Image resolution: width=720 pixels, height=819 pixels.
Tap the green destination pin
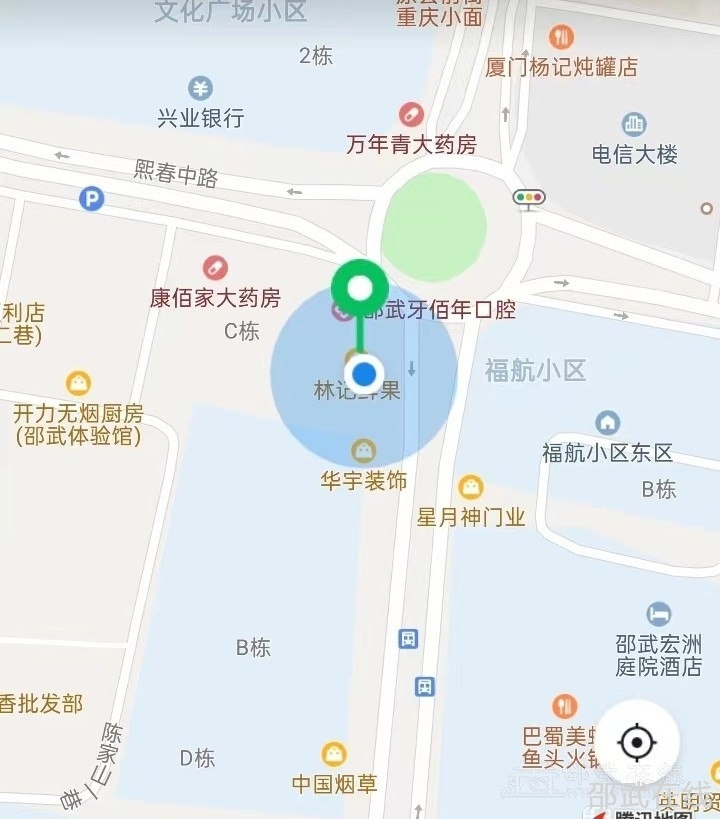359,288
